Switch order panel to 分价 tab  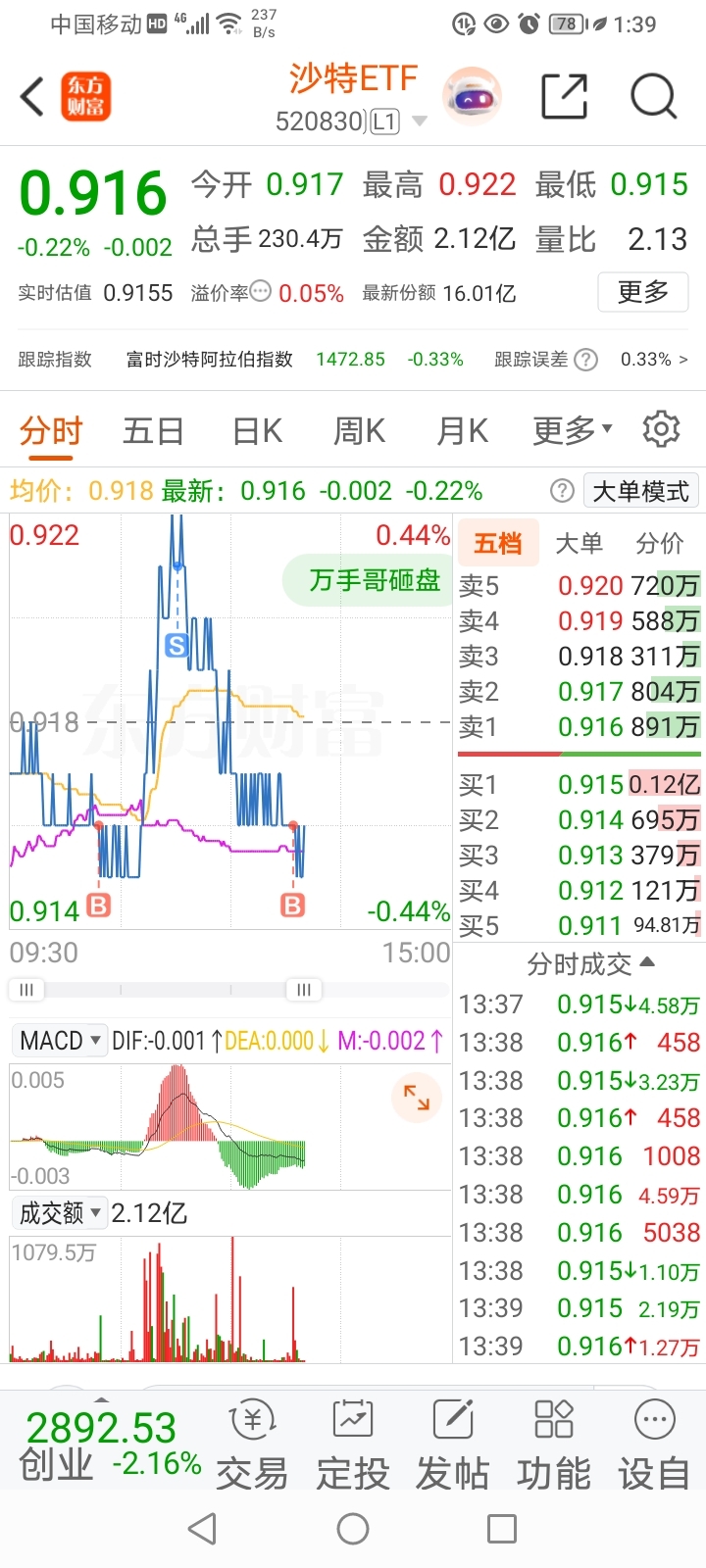pyautogui.click(x=659, y=544)
